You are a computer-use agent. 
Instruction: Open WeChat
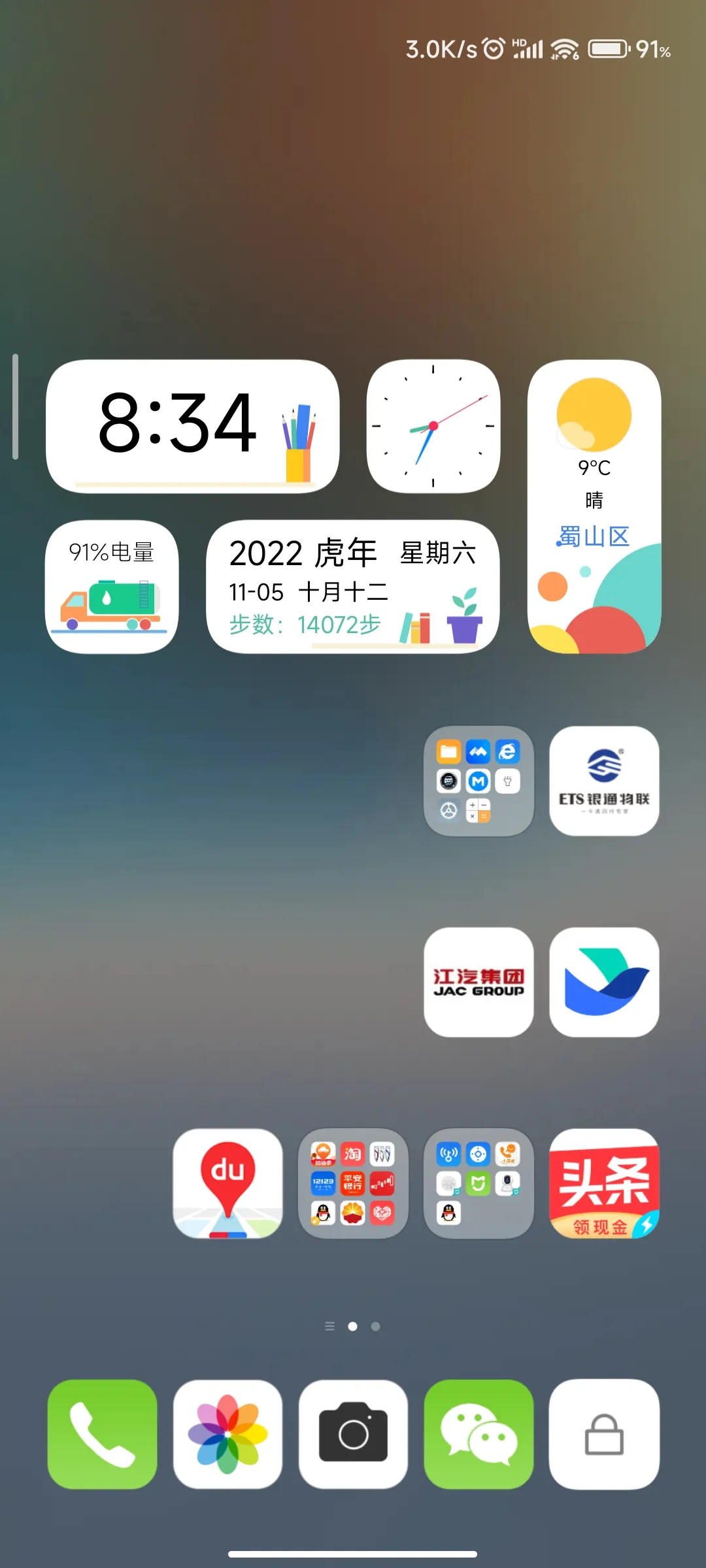479,1434
